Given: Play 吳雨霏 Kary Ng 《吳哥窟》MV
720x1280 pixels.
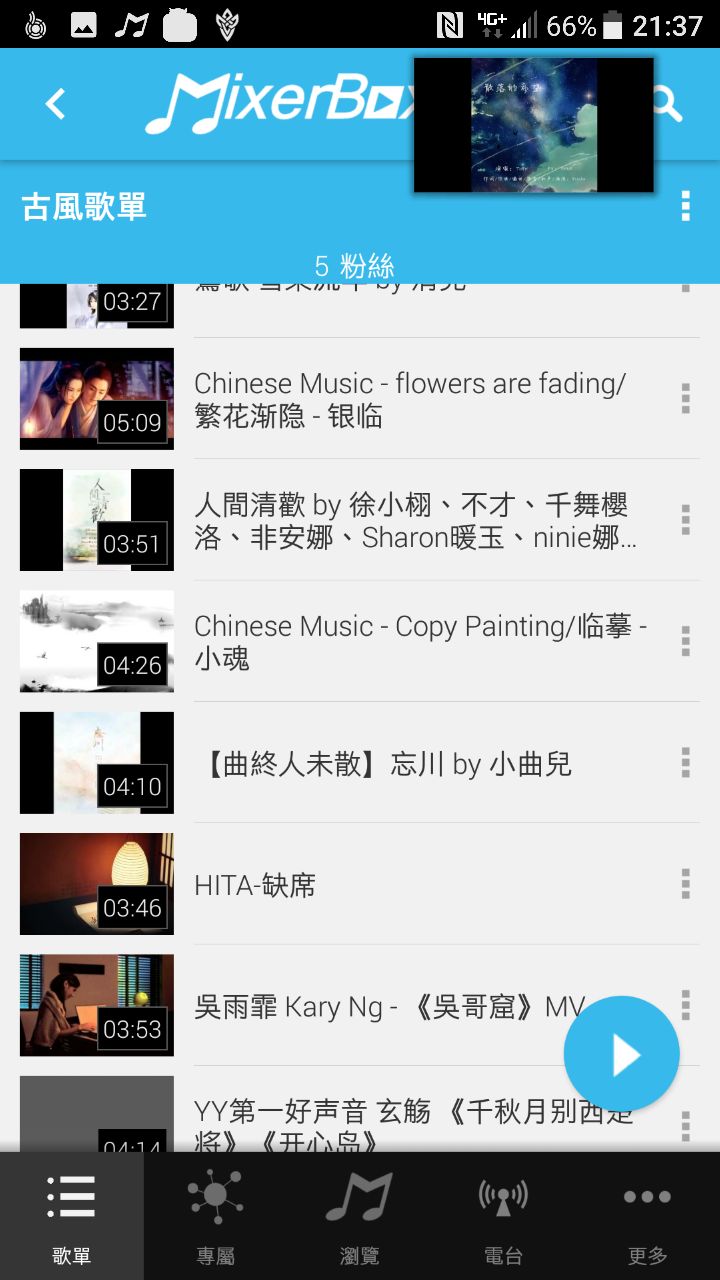Looking at the screenshot, I should (380, 1006).
